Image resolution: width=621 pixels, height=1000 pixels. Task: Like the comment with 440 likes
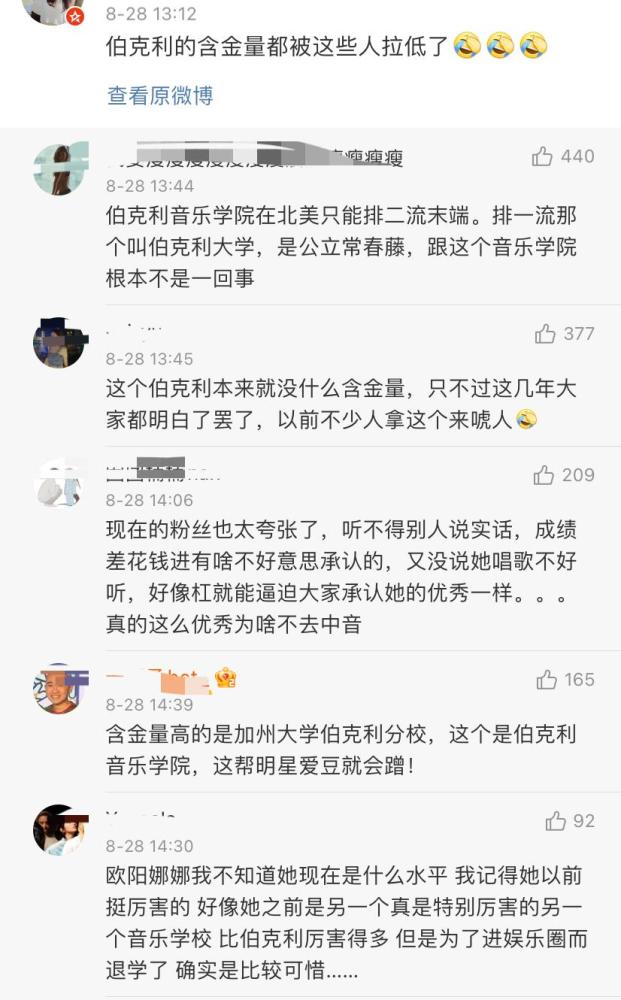(x=543, y=156)
